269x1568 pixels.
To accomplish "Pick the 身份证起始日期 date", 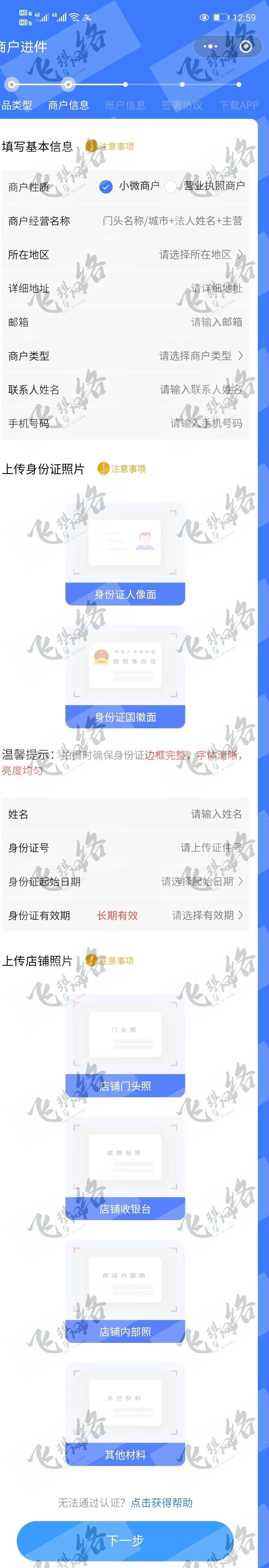I will coord(201,882).
